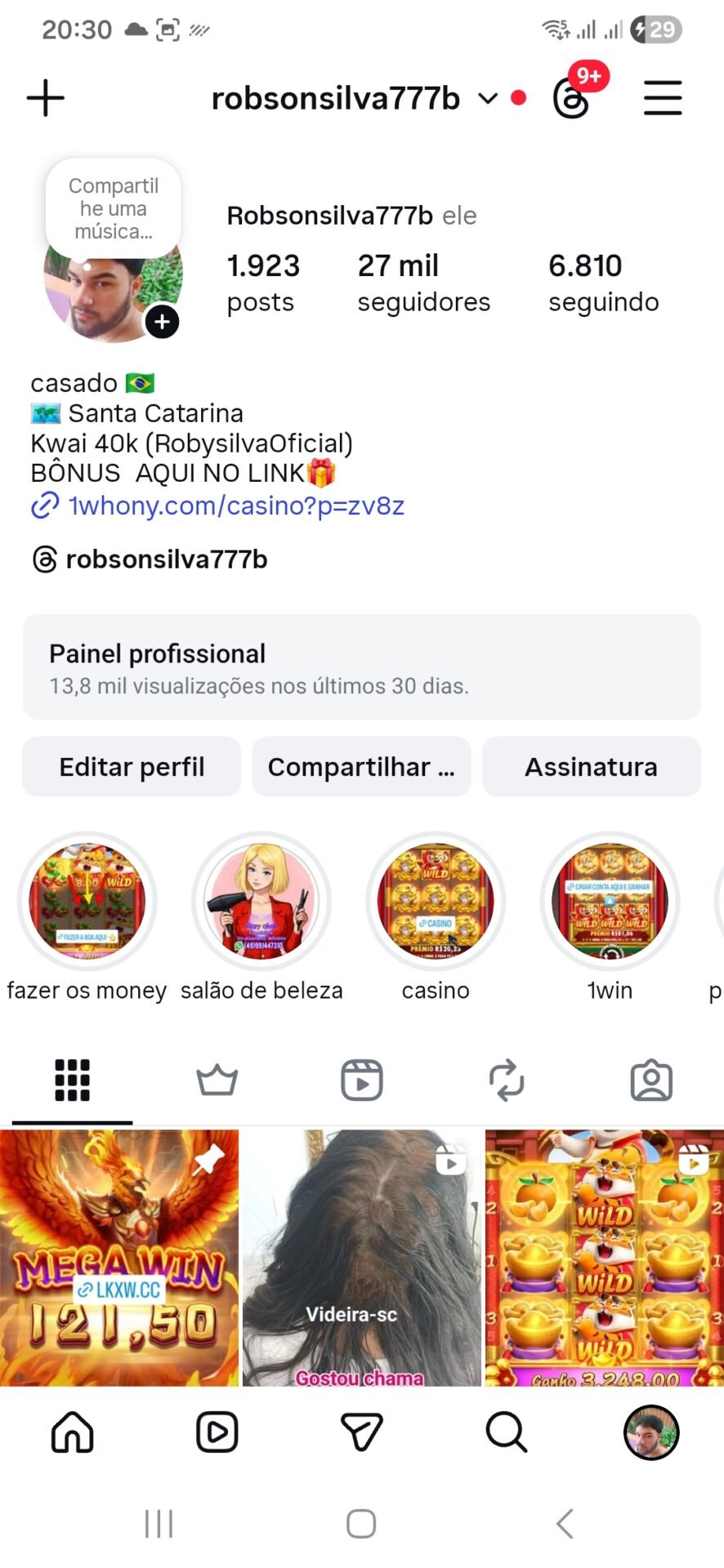Screen dimensions: 724x1568
Task: Switch to the posts grid tab
Action: [72, 1080]
